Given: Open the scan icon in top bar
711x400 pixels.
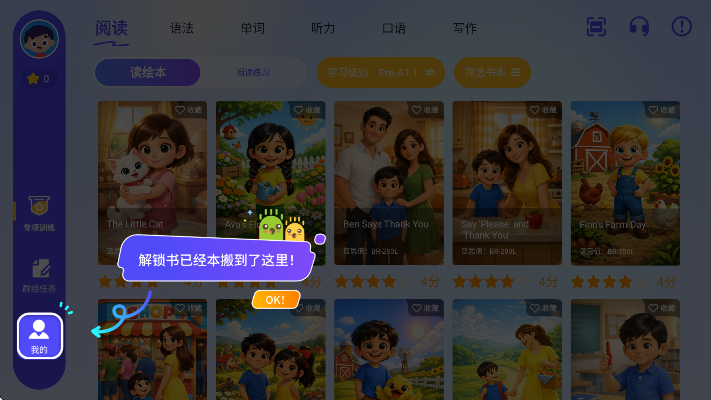Looking at the screenshot, I should click(x=596, y=27).
